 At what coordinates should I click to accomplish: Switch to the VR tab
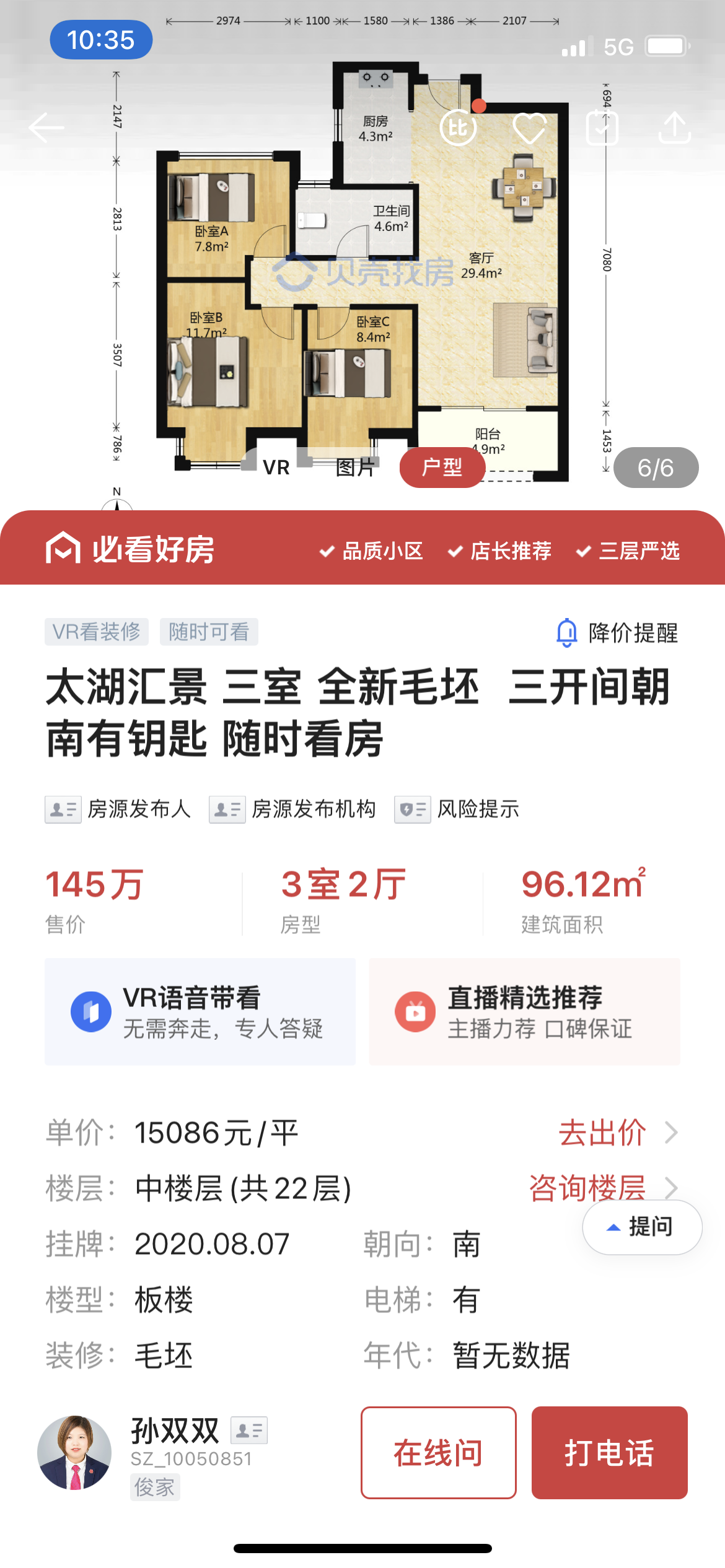point(276,467)
